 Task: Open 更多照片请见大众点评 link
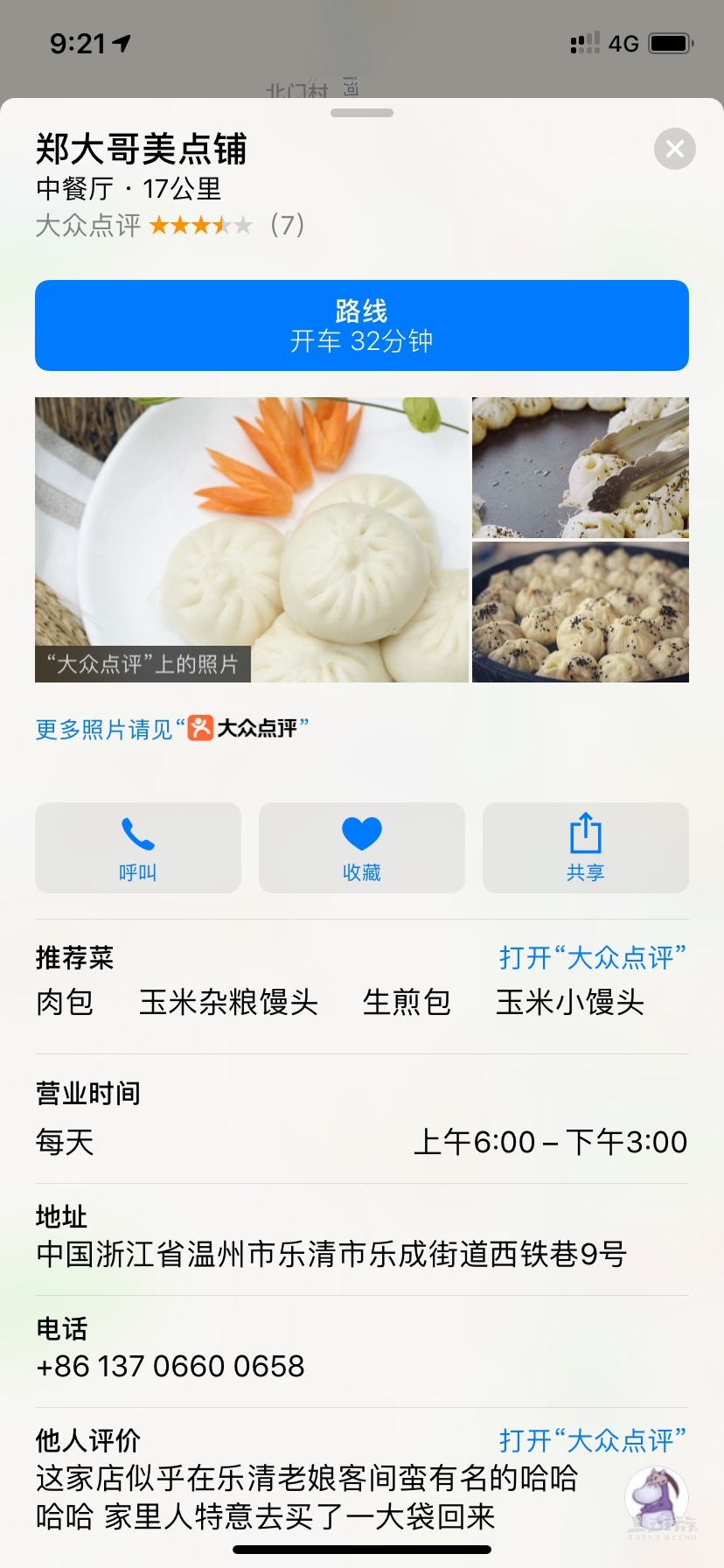point(172,729)
